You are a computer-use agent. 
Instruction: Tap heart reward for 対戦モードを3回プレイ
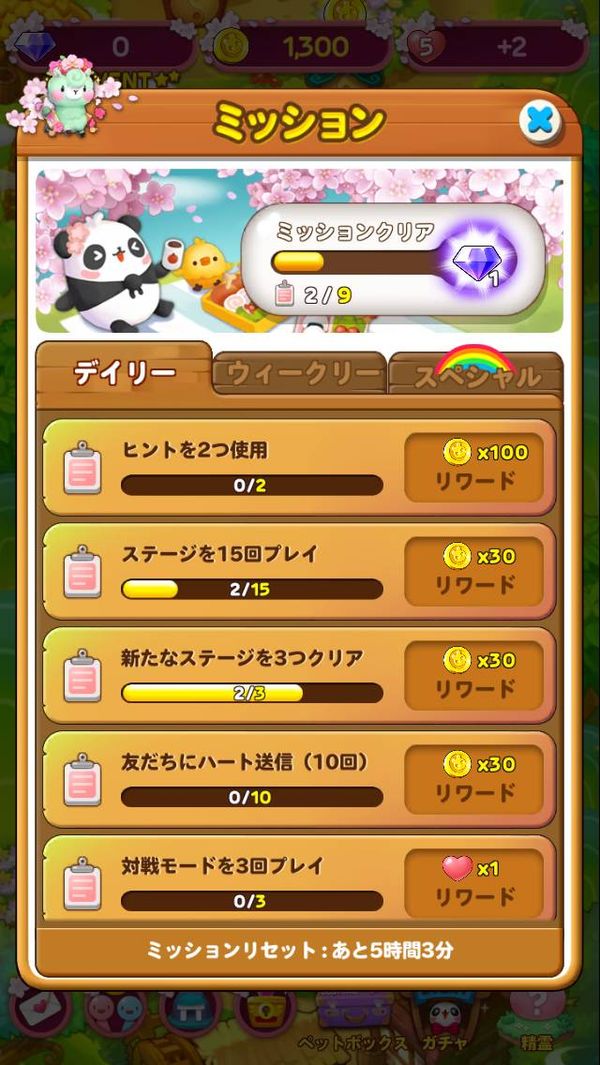click(x=474, y=882)
